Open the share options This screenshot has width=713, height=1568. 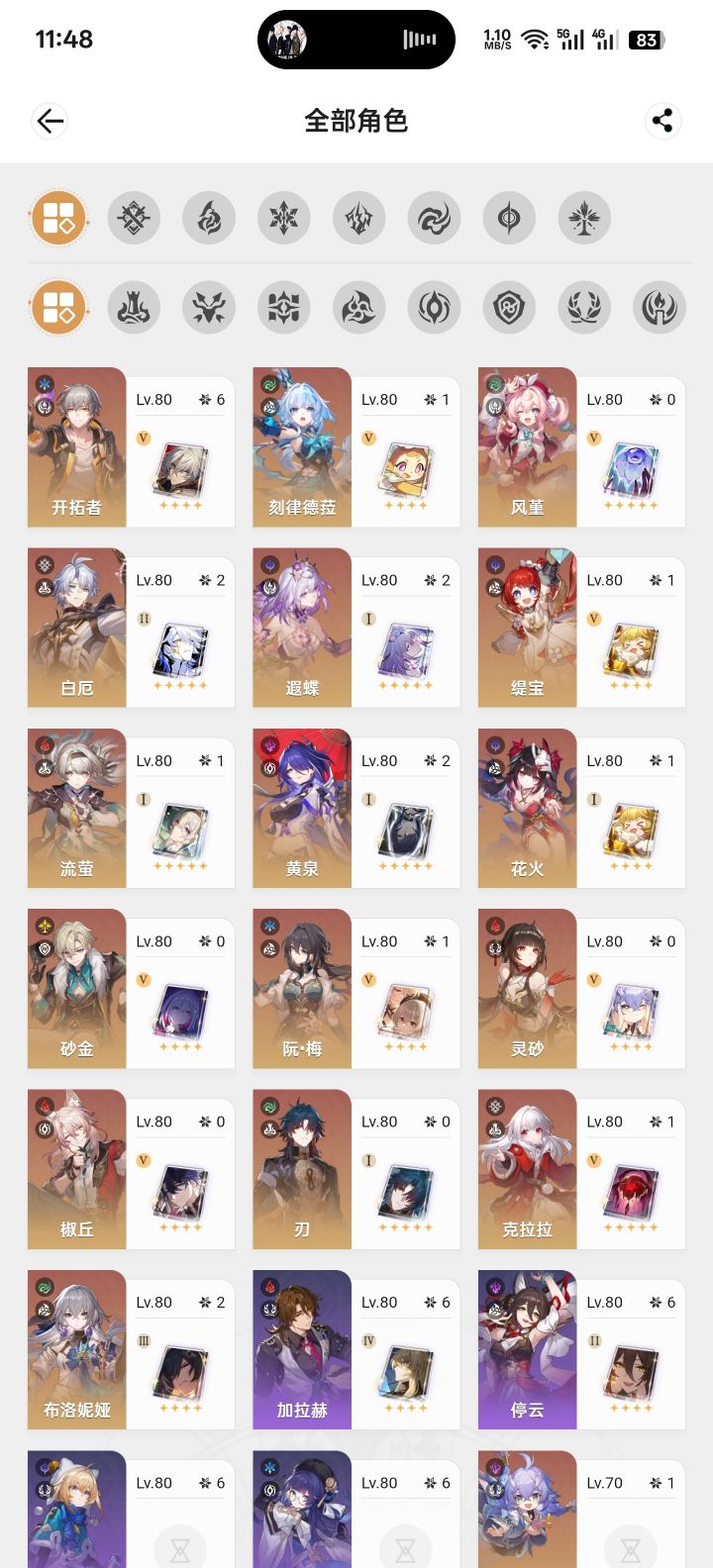coord(662,121)
